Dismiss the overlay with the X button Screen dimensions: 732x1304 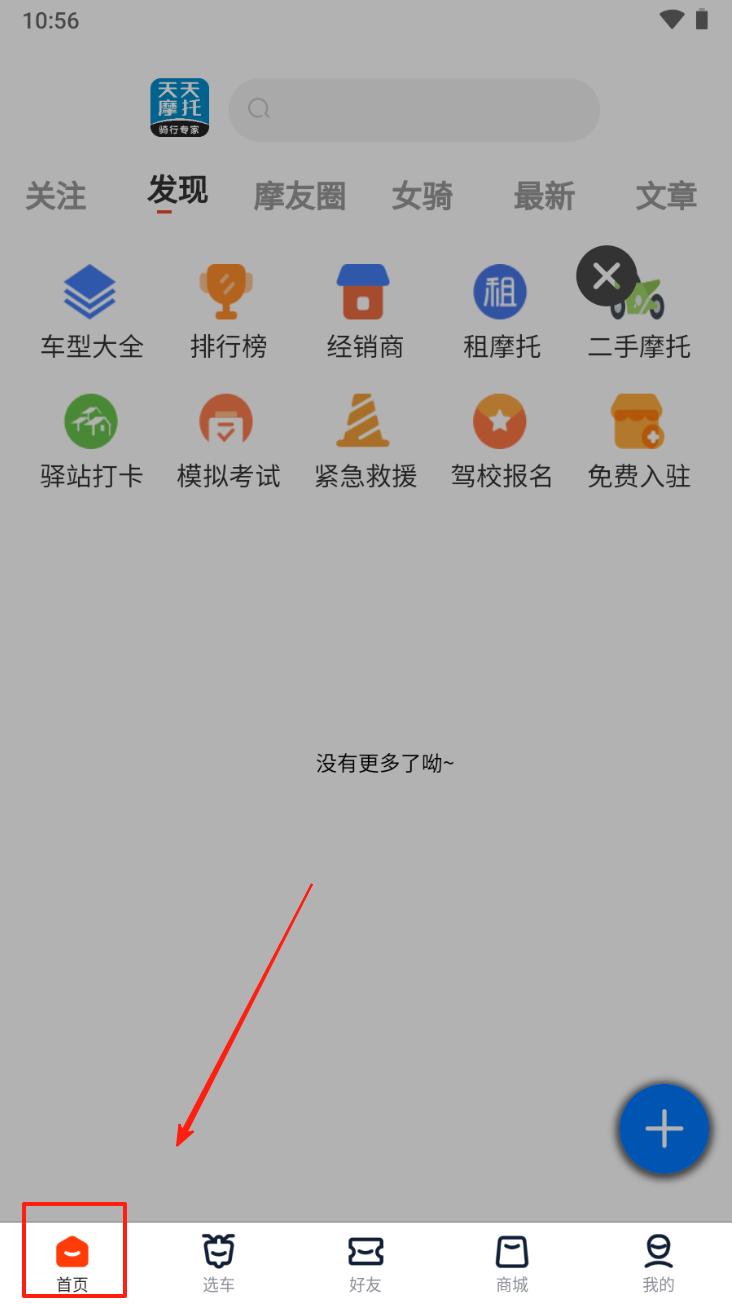[606, 275]
